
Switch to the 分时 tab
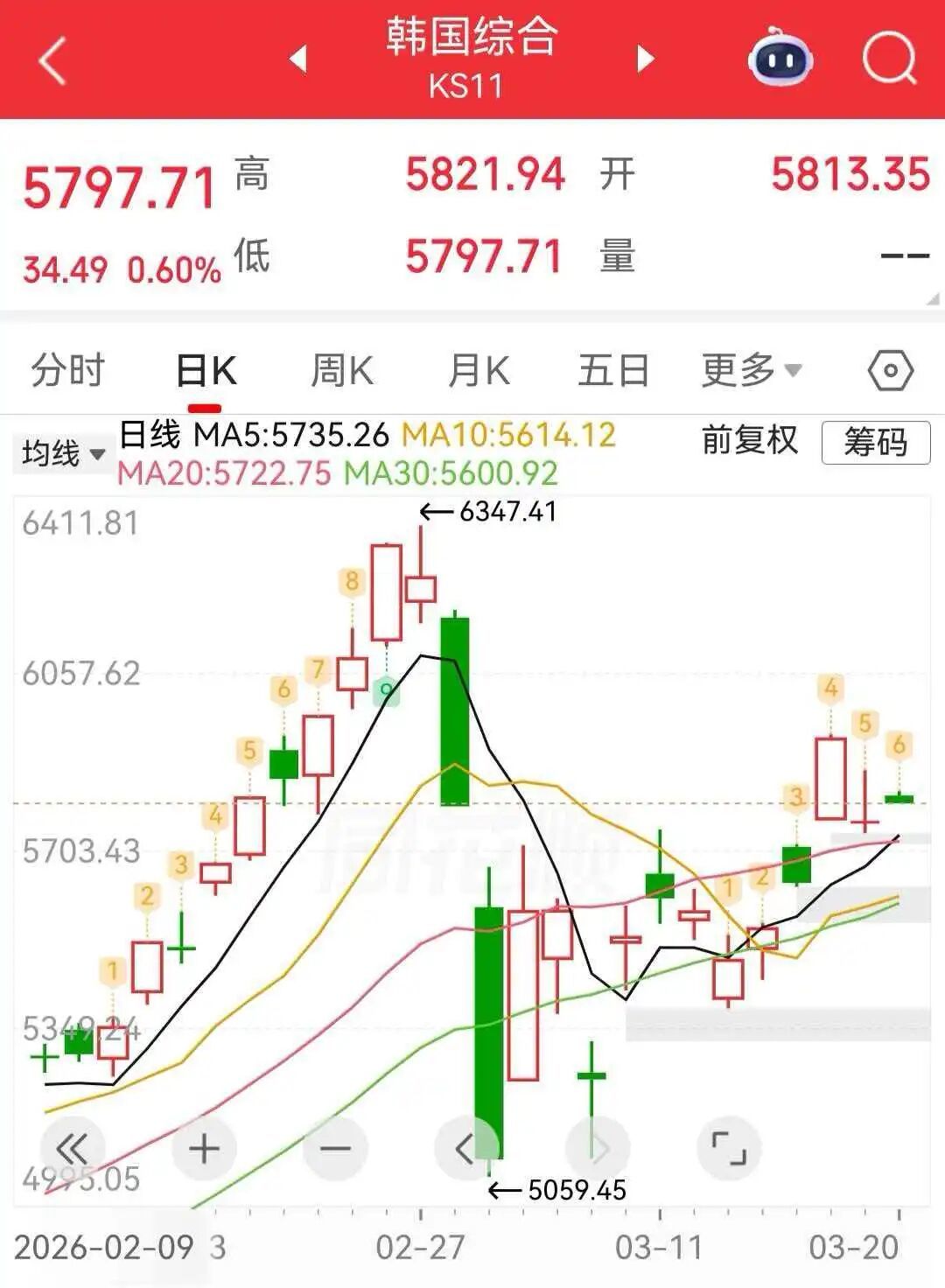coord(67,371)
